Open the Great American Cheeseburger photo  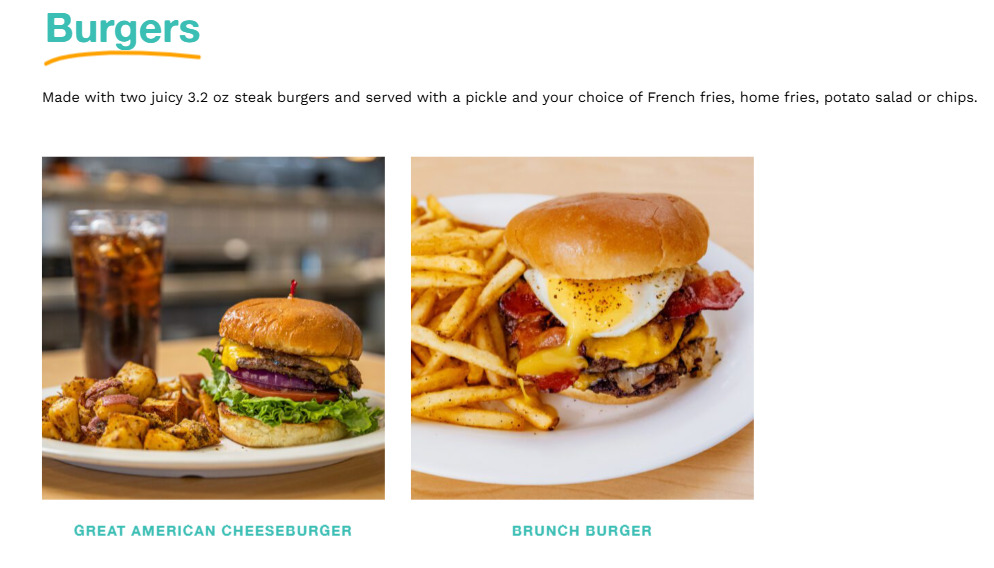click(213, 328)
